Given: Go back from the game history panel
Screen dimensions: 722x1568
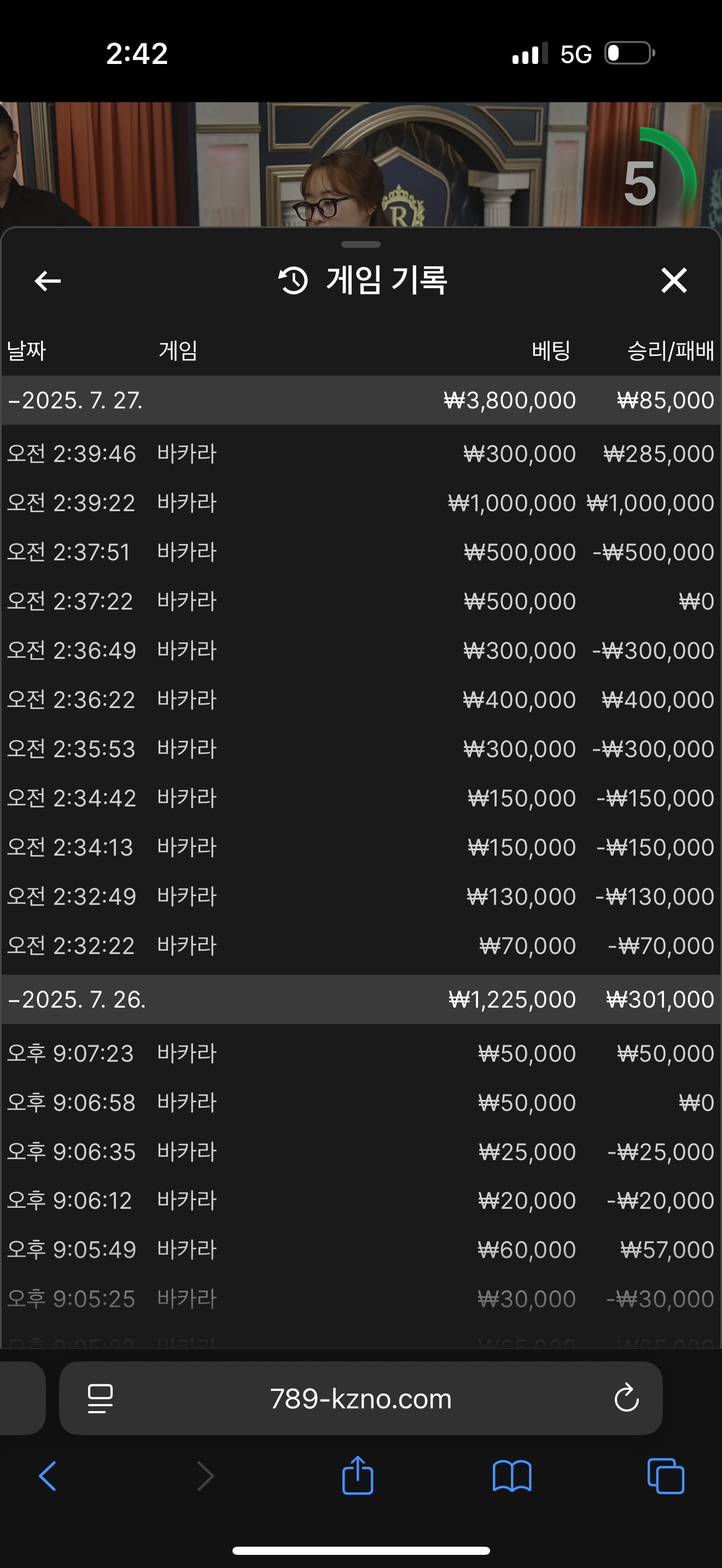Looking at the screenshot, I should [48, 280].
